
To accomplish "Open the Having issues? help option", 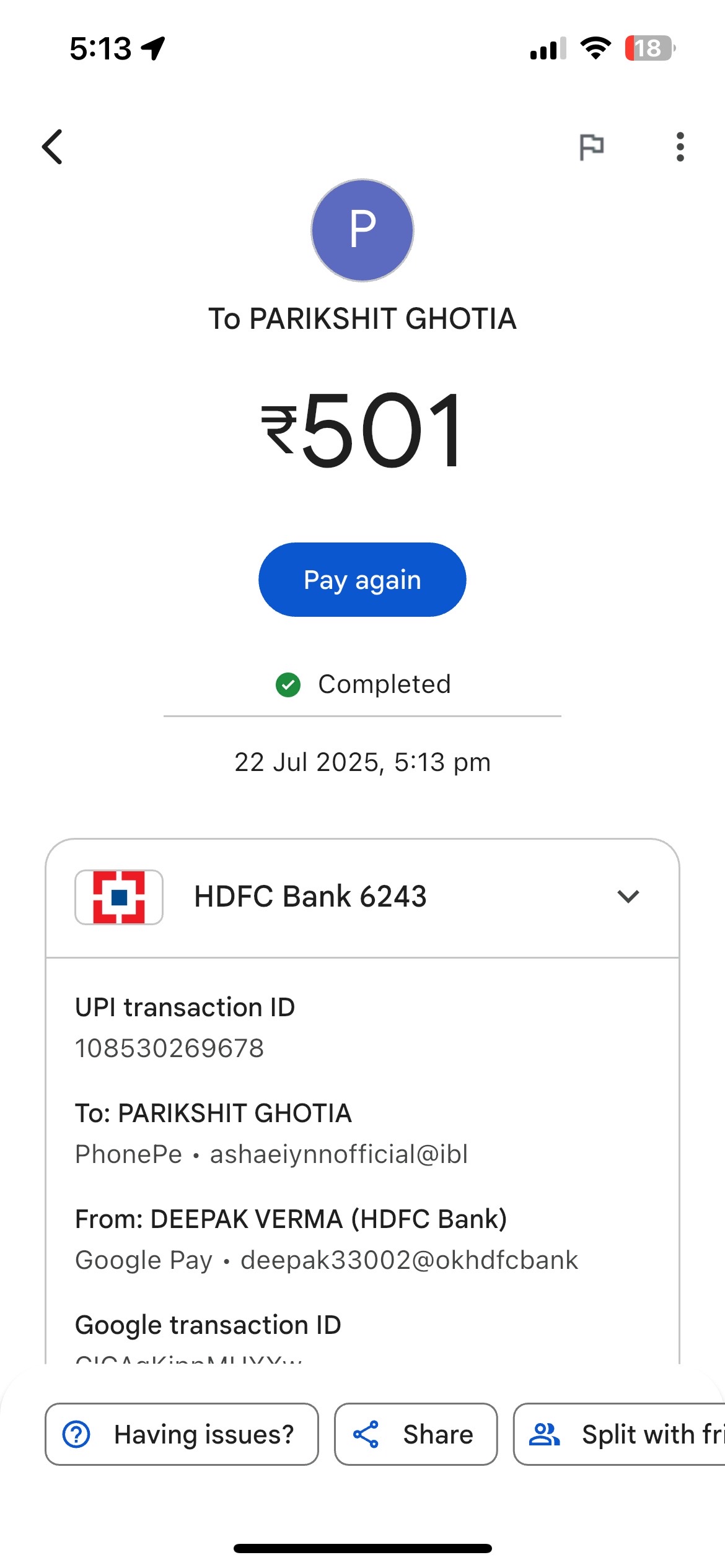I will click(182, 1434).
